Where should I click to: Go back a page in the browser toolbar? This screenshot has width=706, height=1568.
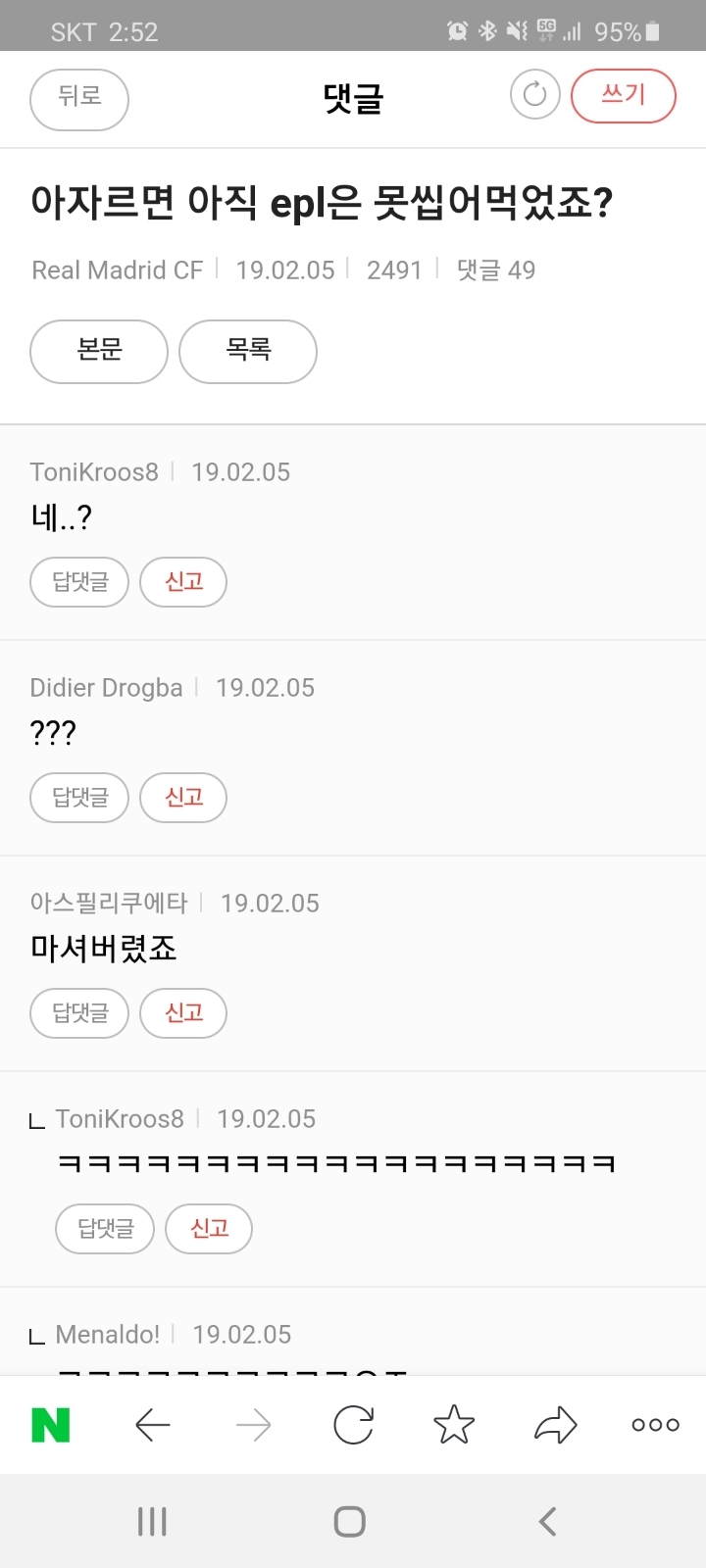153,1425
